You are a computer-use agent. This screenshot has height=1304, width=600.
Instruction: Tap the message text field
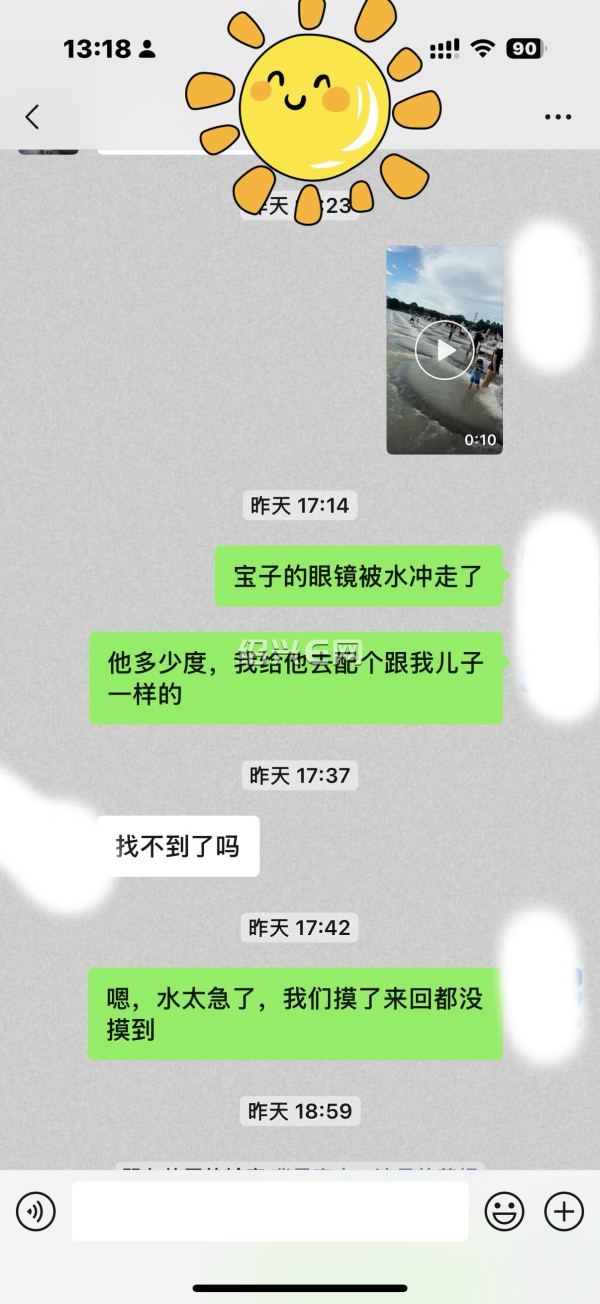pos(270,1212)
